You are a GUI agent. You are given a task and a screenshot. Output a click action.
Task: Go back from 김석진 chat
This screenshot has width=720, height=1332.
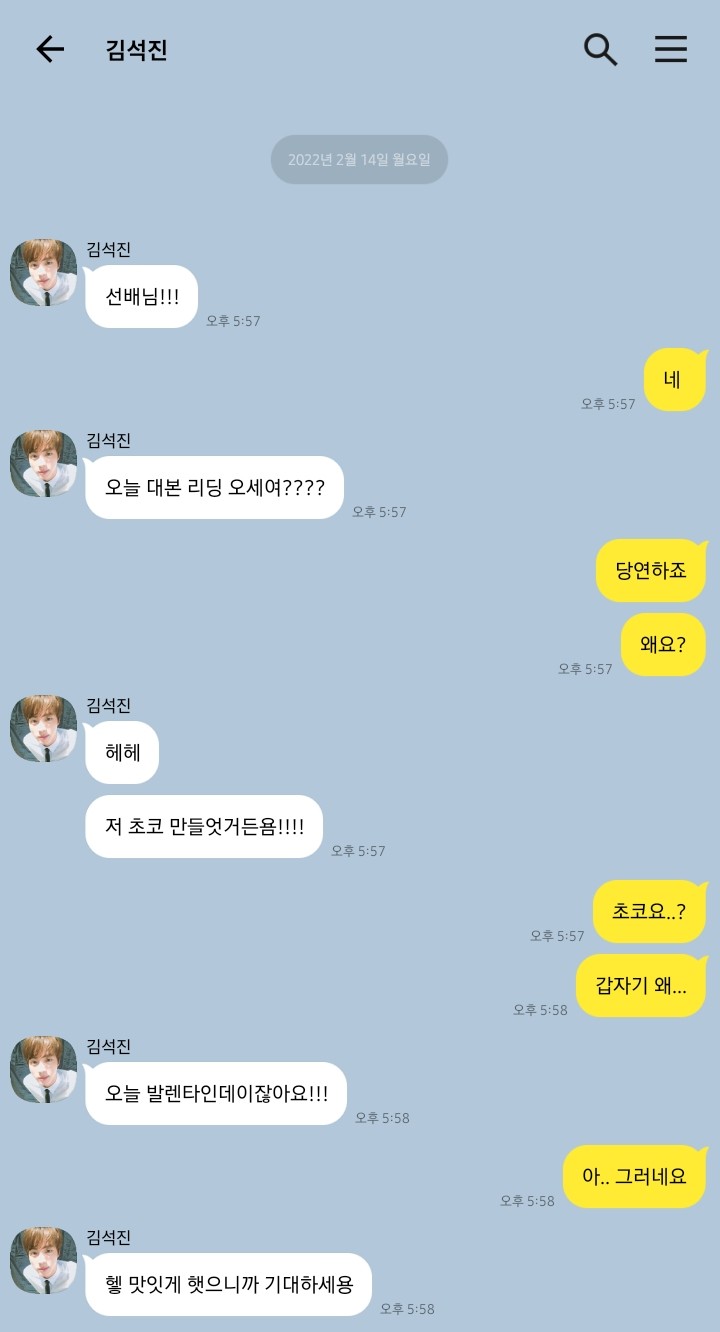50,49
